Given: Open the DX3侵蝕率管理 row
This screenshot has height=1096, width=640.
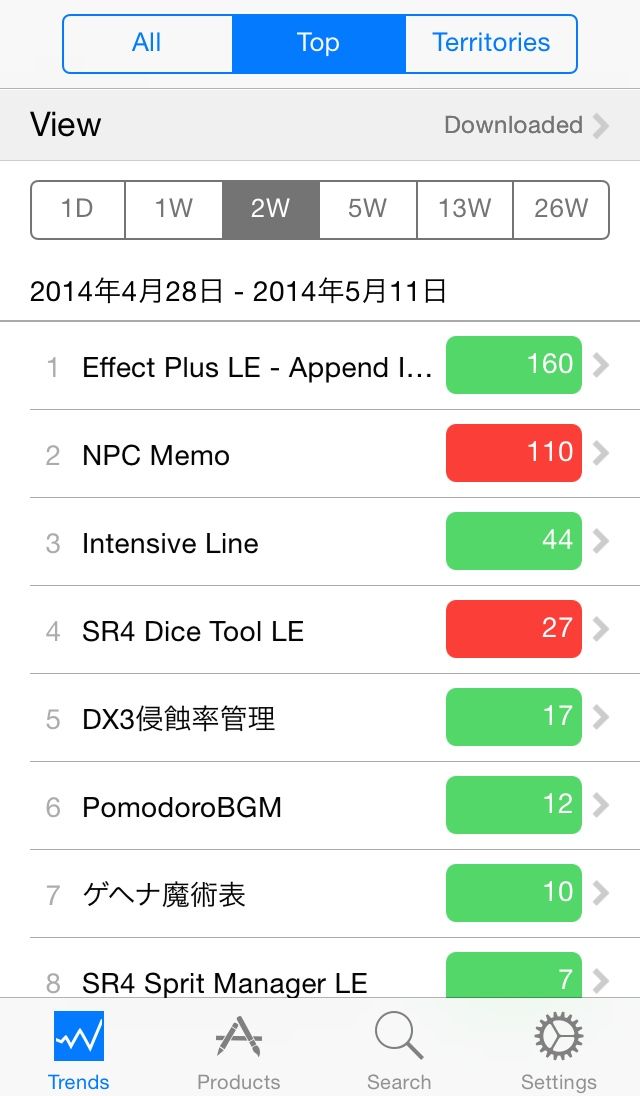Looking at the screenshot, I should coord(320,718).
